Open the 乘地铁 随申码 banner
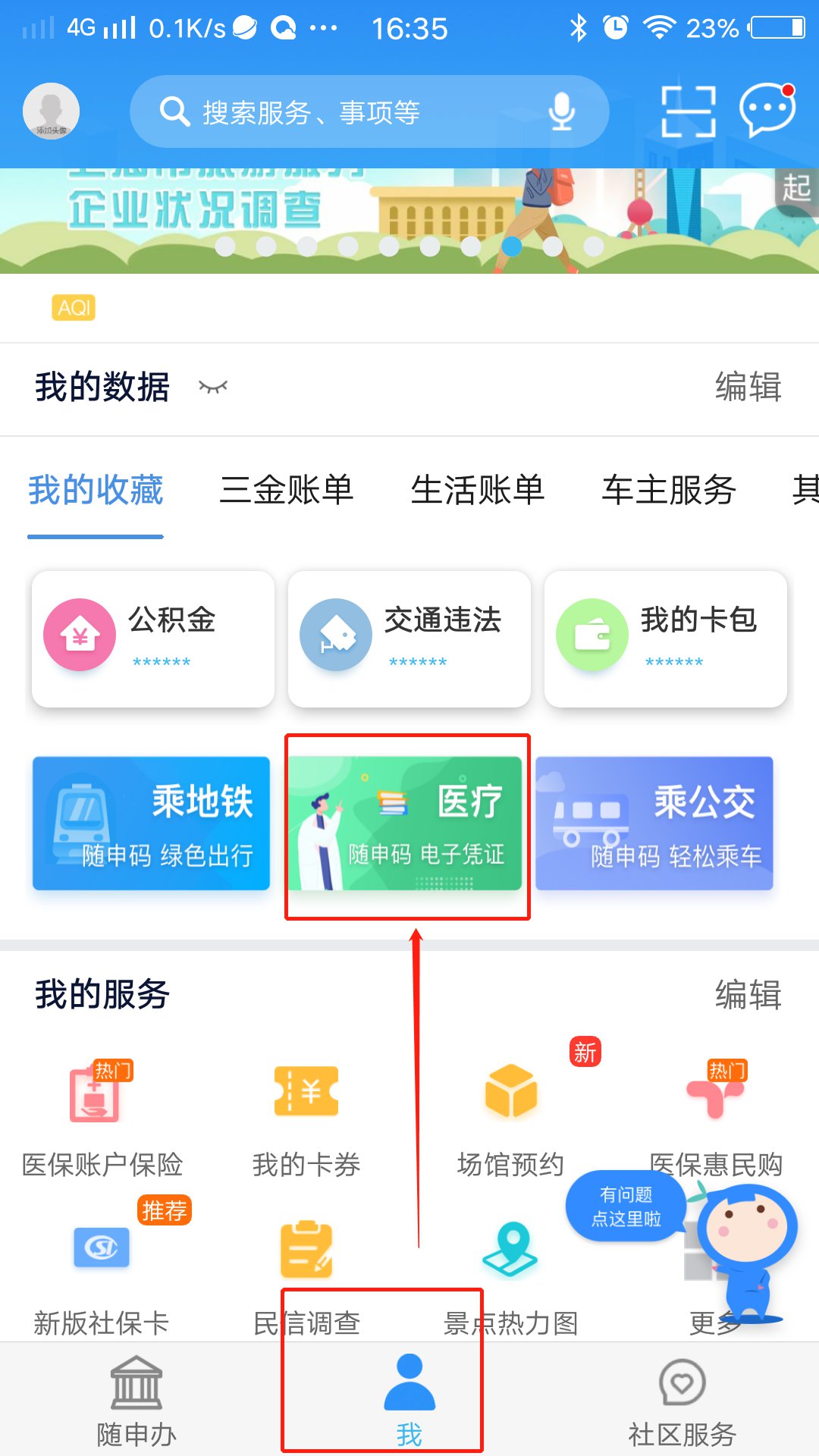The height and width of the screenshot is (1456, 819). point(151,824)
